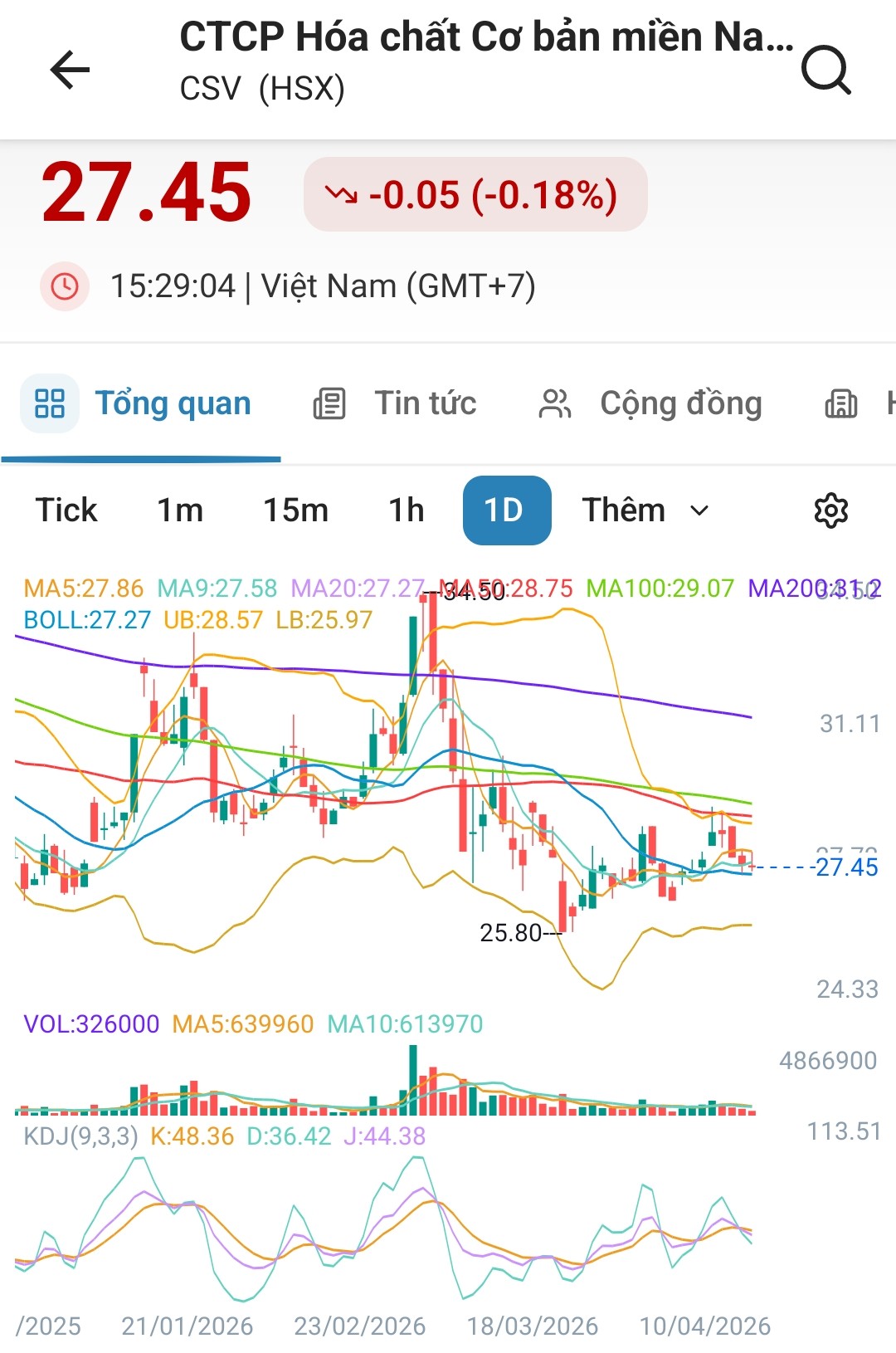Image resolution: width=896 pixels, height=1353 pixels.
Task: Open the Tin tức tab
Action: 396,404
